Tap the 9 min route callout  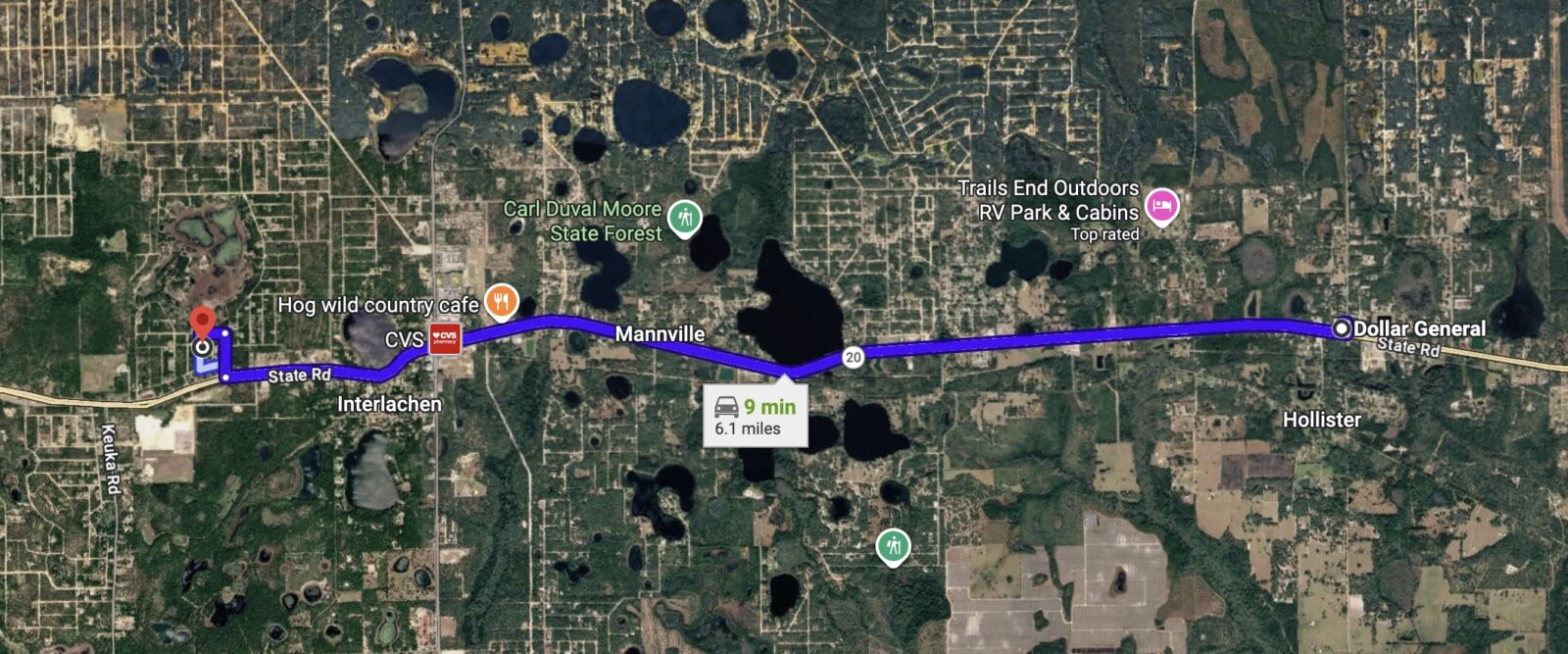[x=755, y=417]
